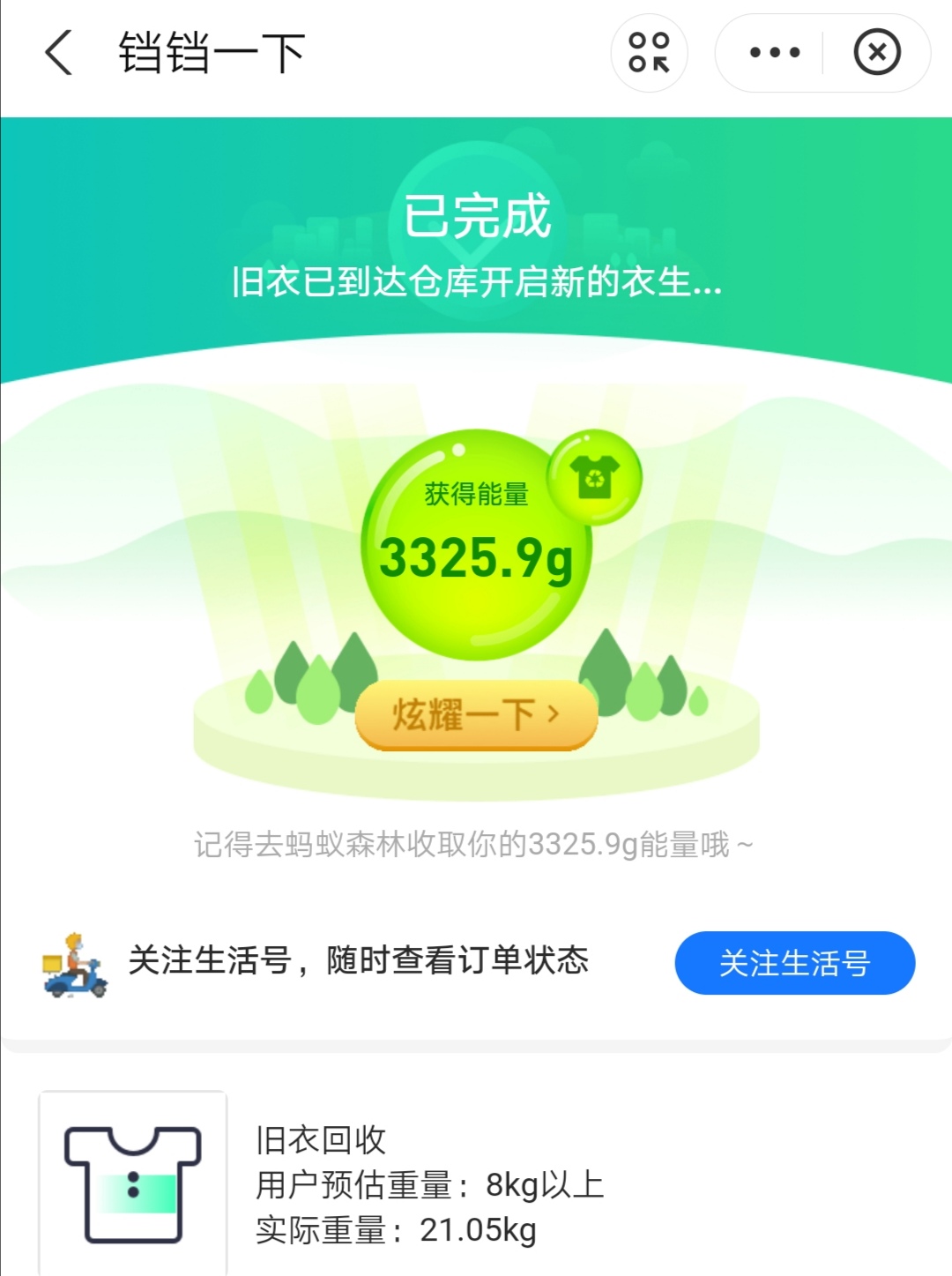Tap the 炫耀一下 share button
Viewport: 952px width, 1276px height.
pos(476,714)
